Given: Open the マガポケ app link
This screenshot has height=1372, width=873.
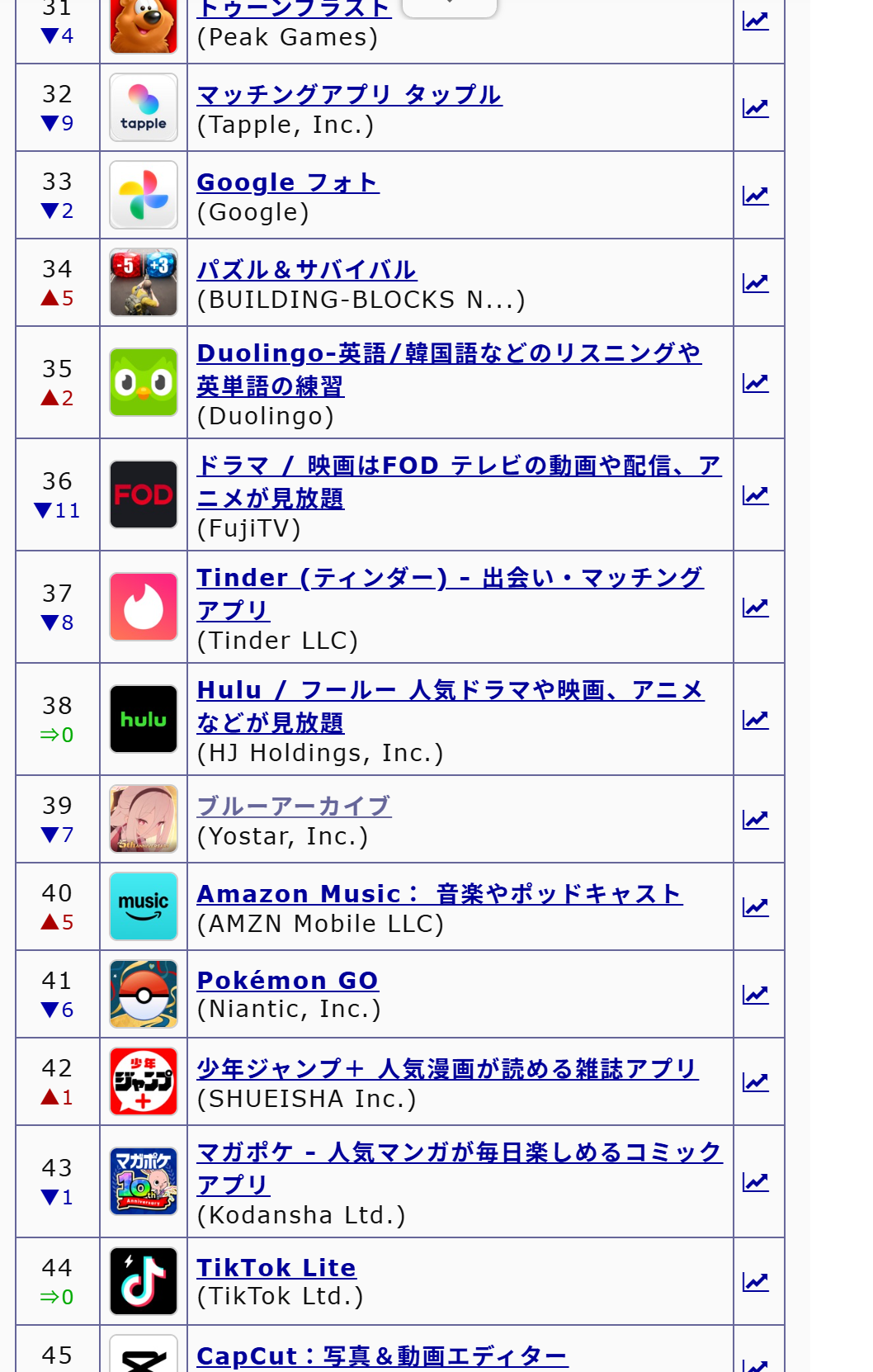Looking at the screenshot, I should point(459,1152).
